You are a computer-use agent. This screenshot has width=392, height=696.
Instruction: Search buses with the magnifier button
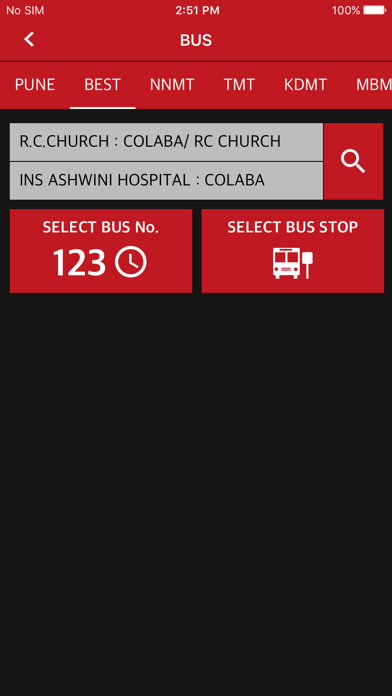[x=353, y=162]
